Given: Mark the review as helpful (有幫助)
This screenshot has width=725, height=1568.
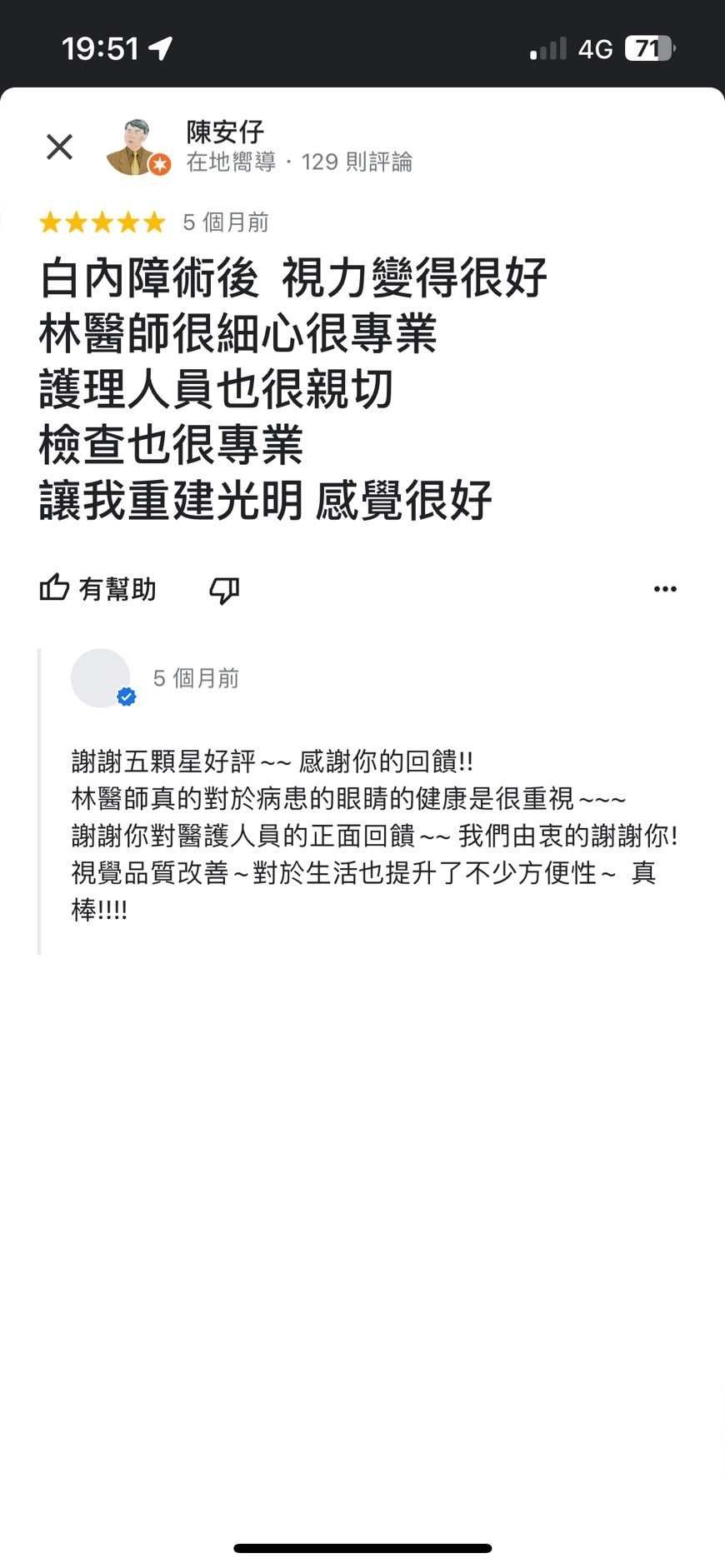Looking at the screenshot, I should (x=97, y=589).
